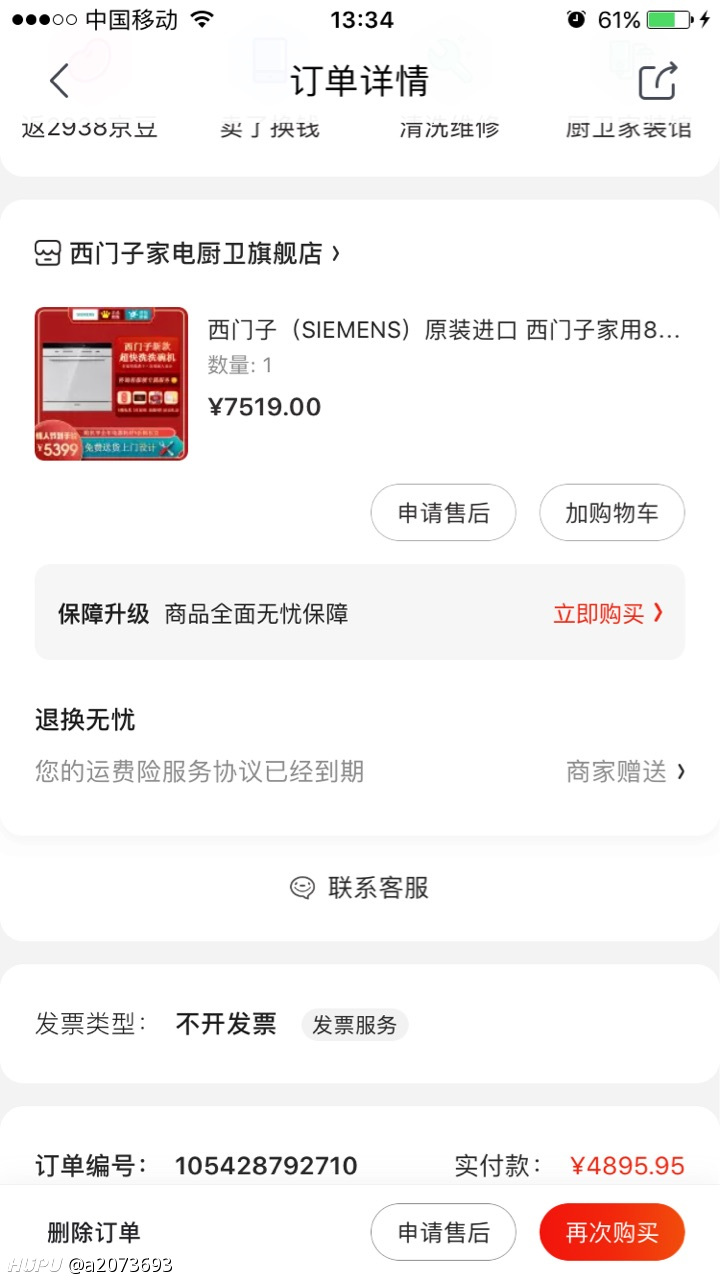Tap 立即购买 for 保障升级 protection
The width and height of the screenshot is (720, 1280).
(608, 614)
